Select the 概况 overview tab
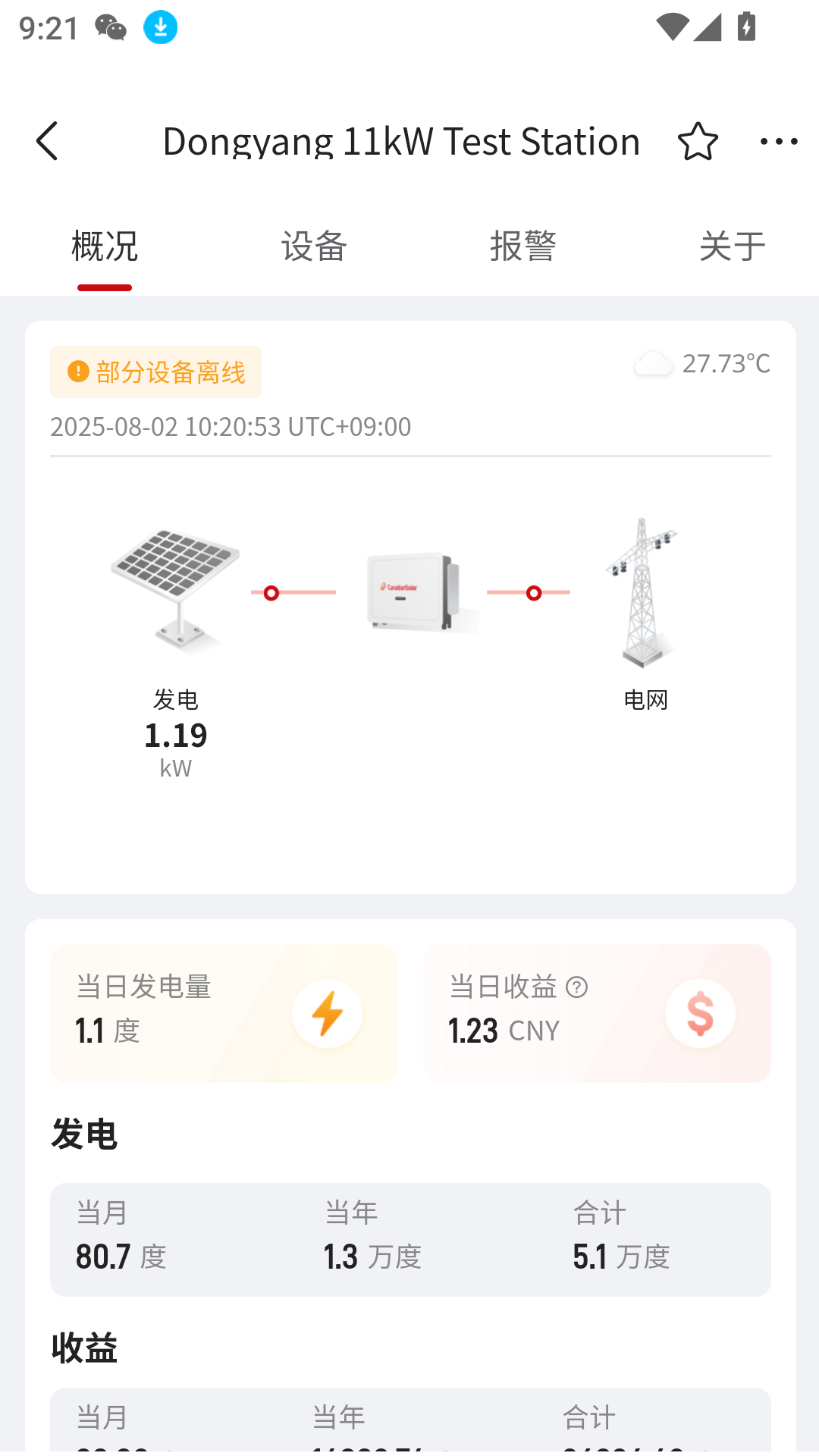The image size is (819, 1456). [x=105, y=246]
